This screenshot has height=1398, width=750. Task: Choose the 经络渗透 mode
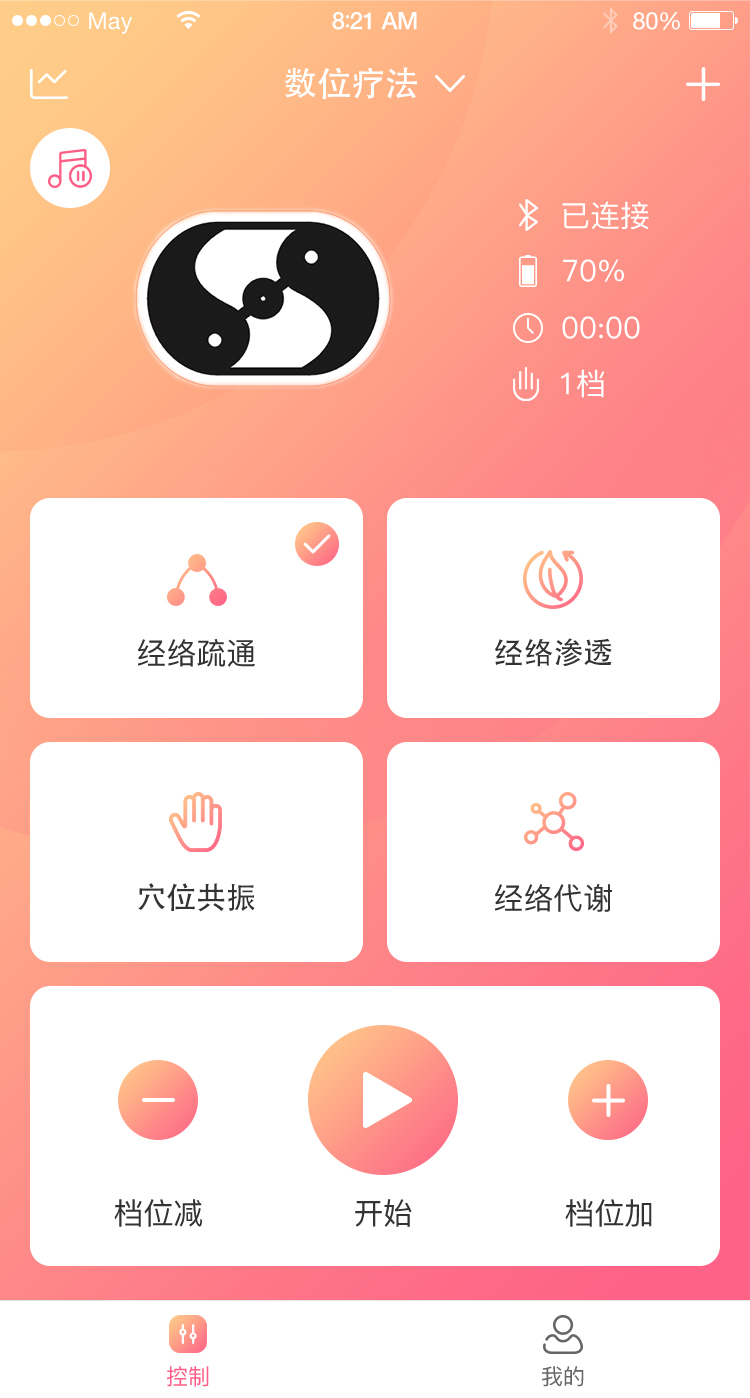click(x=553, y=608)
